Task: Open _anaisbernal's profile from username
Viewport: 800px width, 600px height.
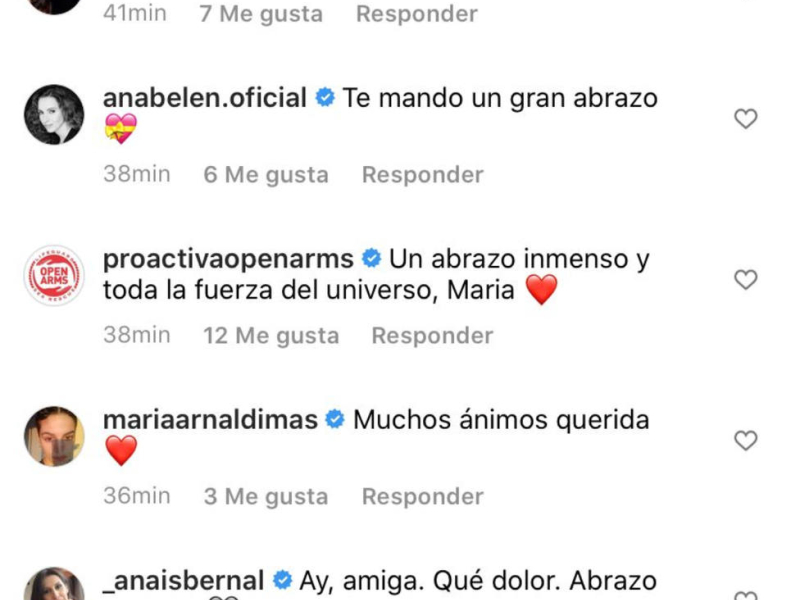Action: 183,581
